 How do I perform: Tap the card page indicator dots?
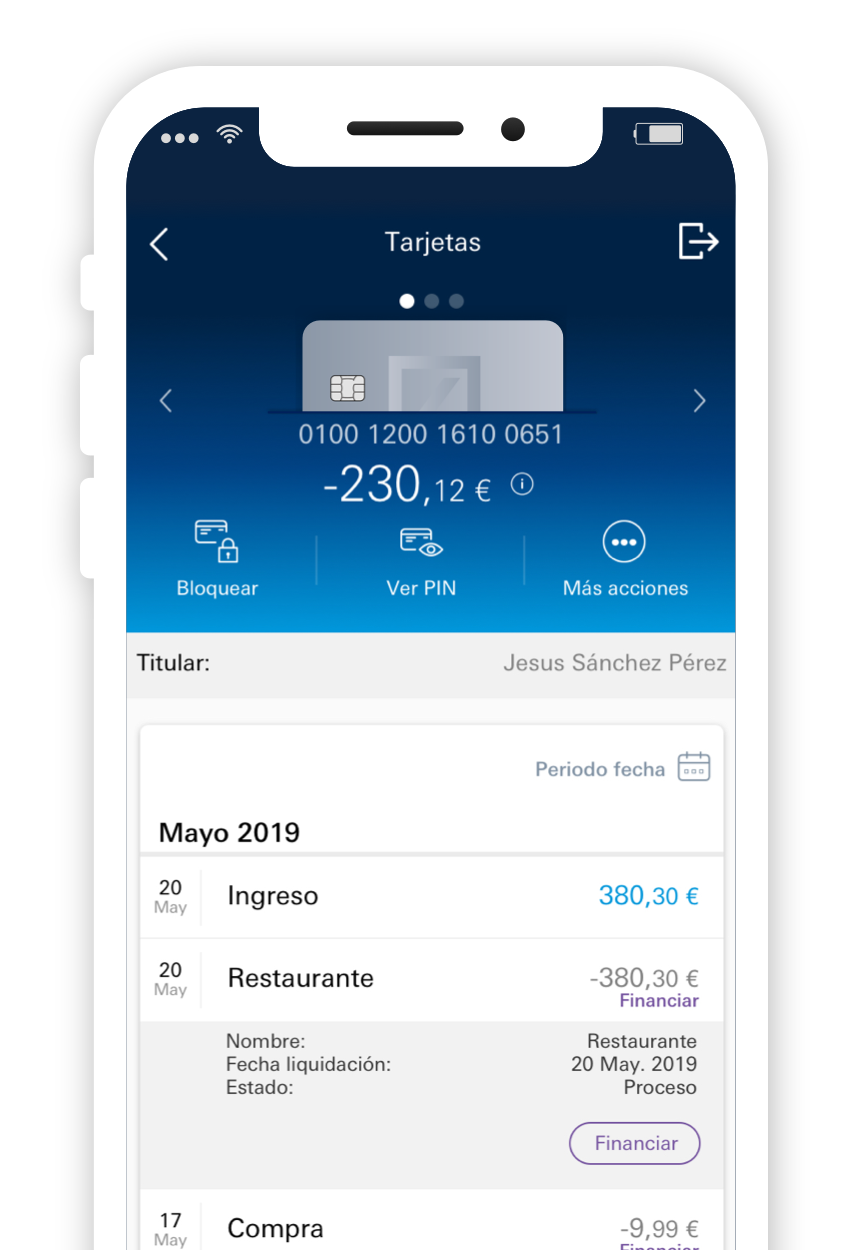pyautogui.click(x=431, y=301)
